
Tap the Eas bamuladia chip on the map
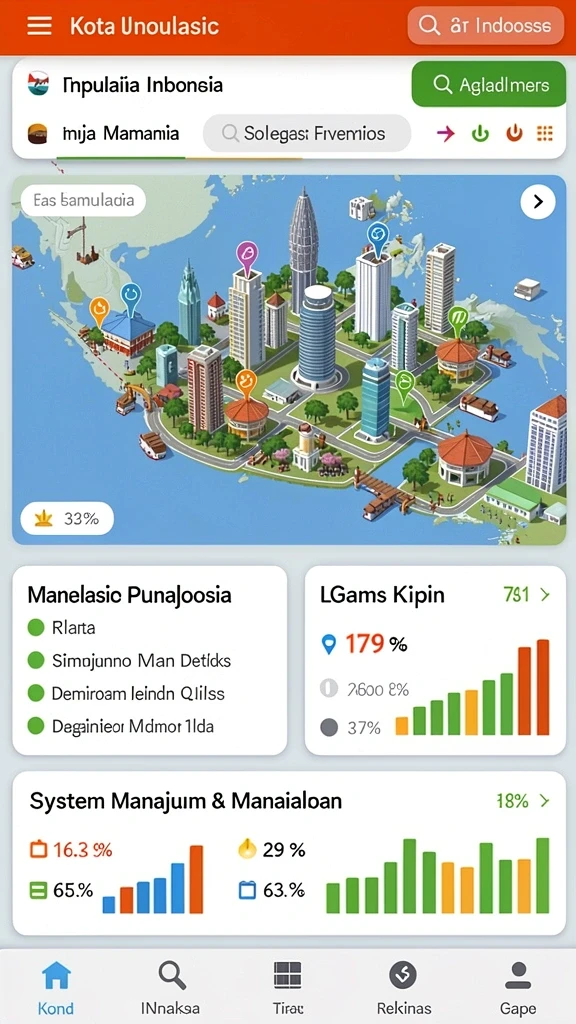point(82,200)
